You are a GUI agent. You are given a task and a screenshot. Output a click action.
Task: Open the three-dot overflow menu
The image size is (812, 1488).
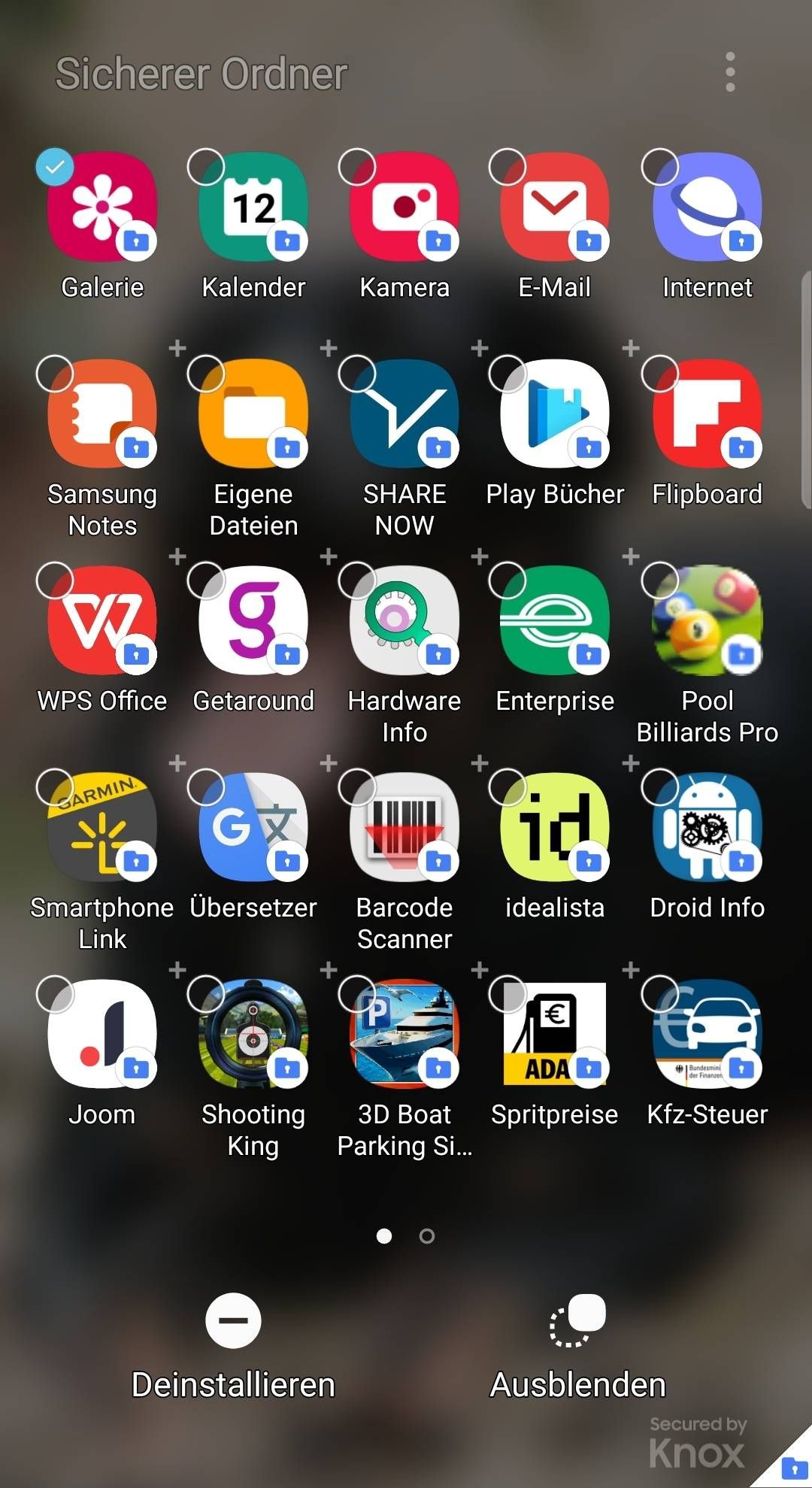[x=730, y=72]
